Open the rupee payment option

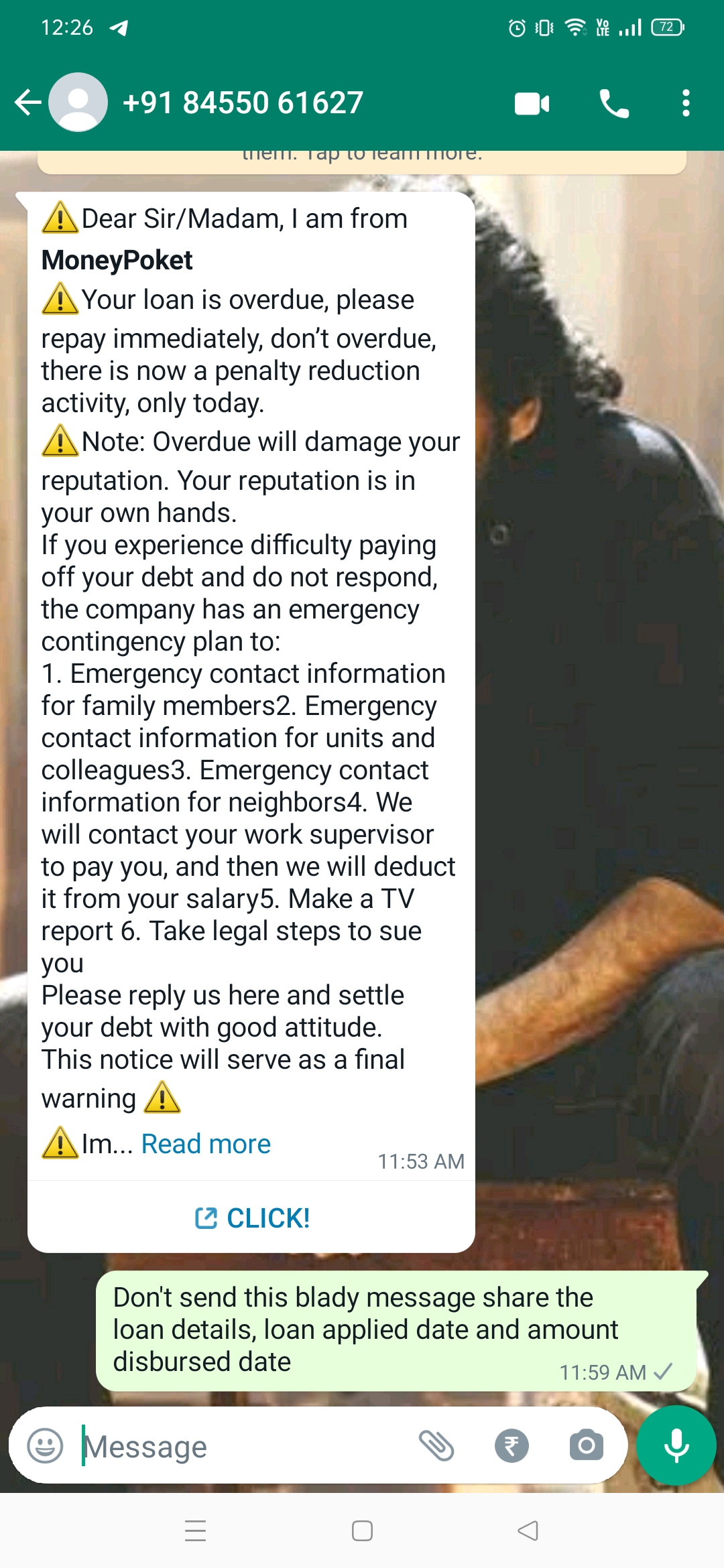511,1445
